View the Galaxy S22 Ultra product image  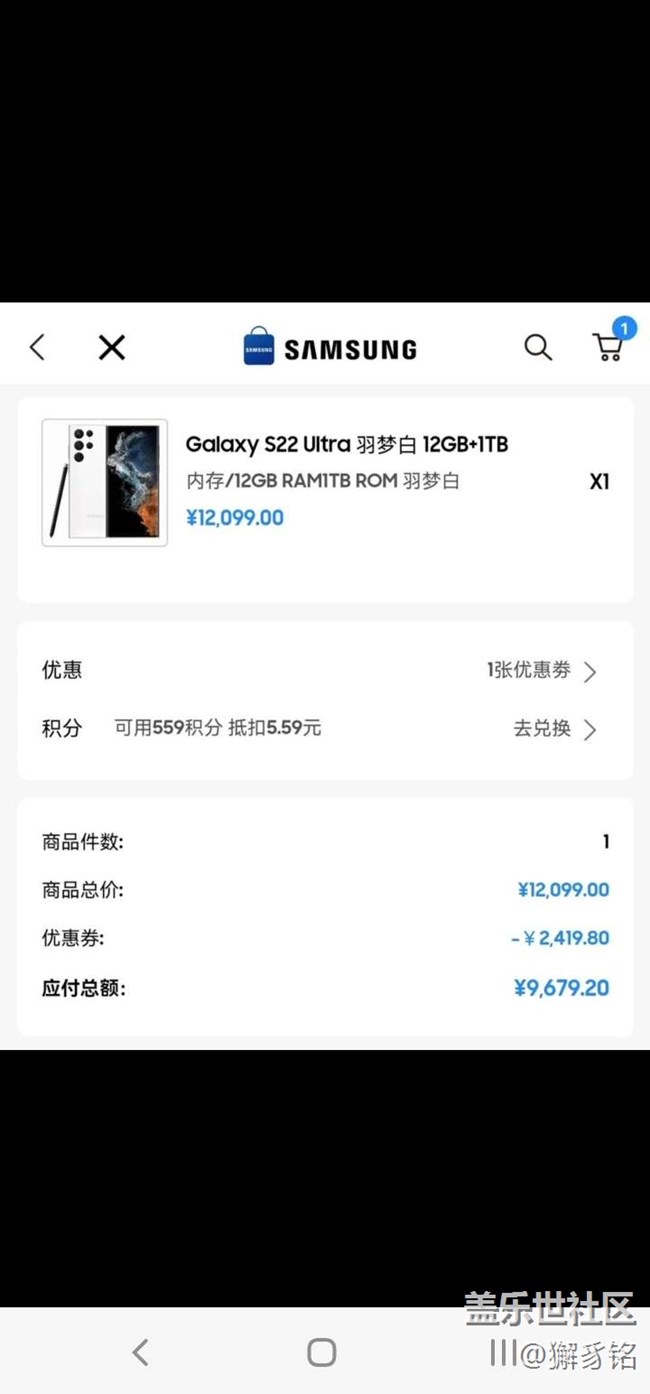[x=105, y=483]
